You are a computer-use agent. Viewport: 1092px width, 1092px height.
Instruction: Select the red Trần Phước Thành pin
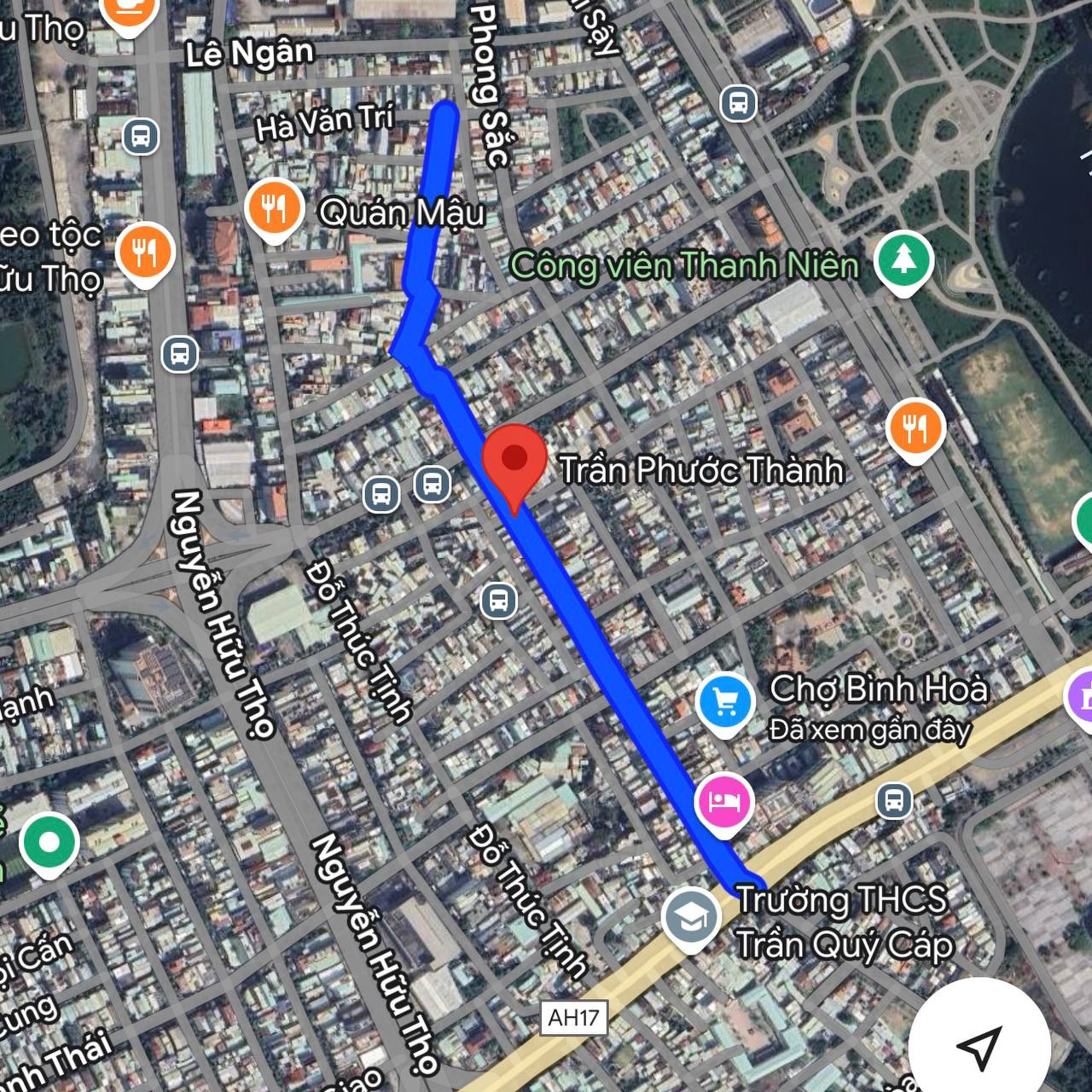tap(514, 462)
